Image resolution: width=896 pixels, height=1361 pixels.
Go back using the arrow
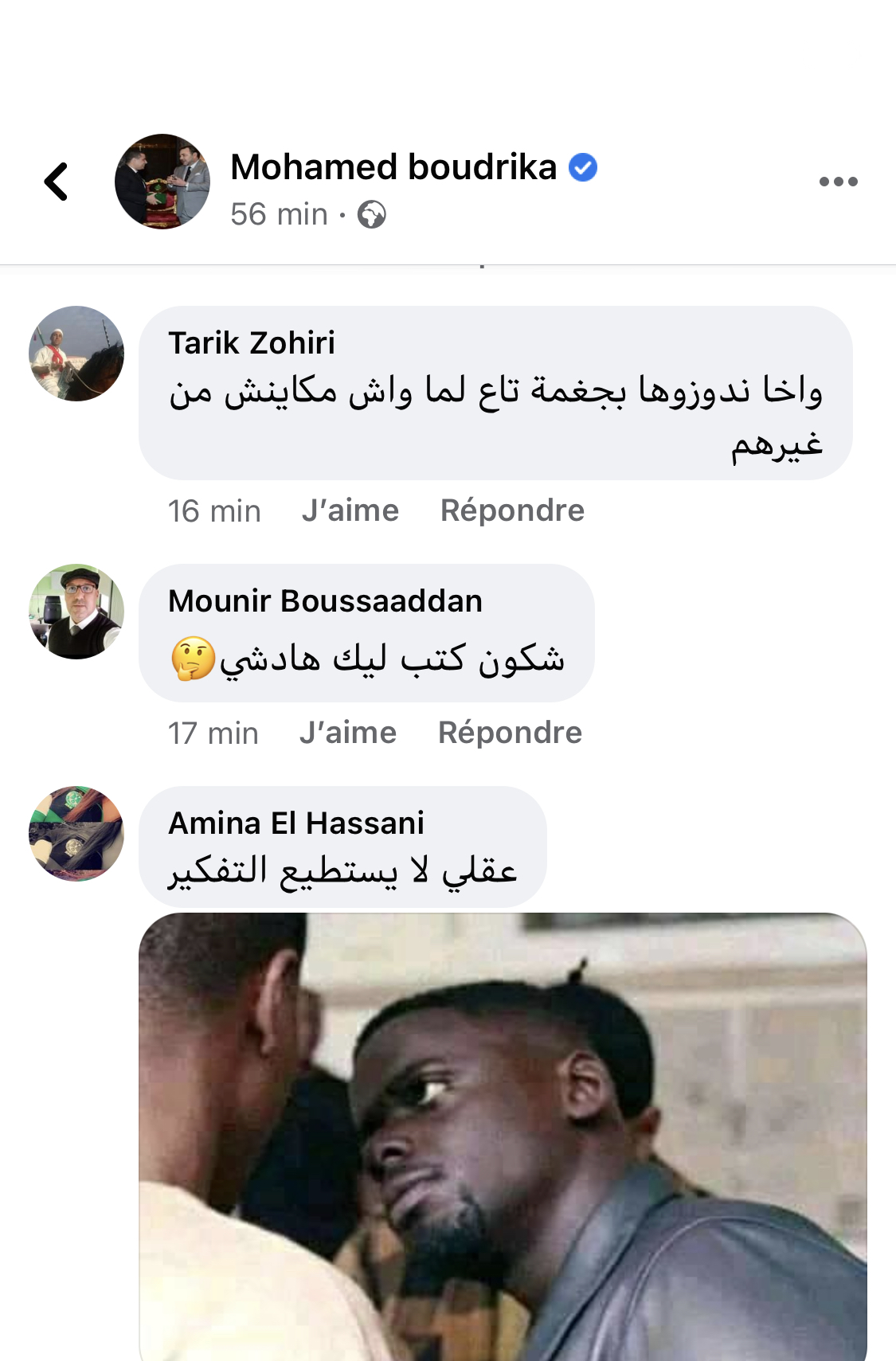point(56,182)
